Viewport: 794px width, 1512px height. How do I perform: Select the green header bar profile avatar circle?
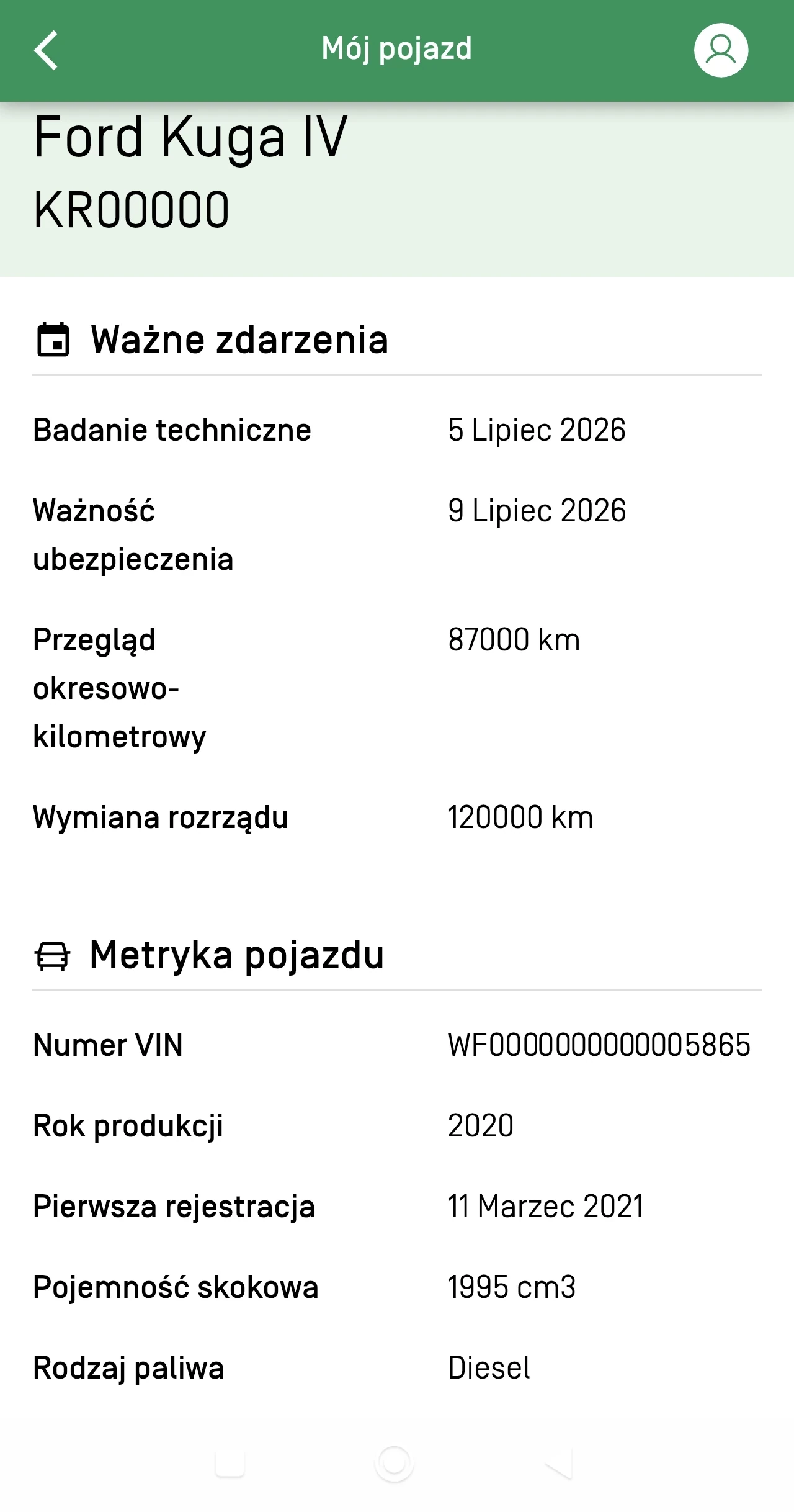tap(721, 50)
